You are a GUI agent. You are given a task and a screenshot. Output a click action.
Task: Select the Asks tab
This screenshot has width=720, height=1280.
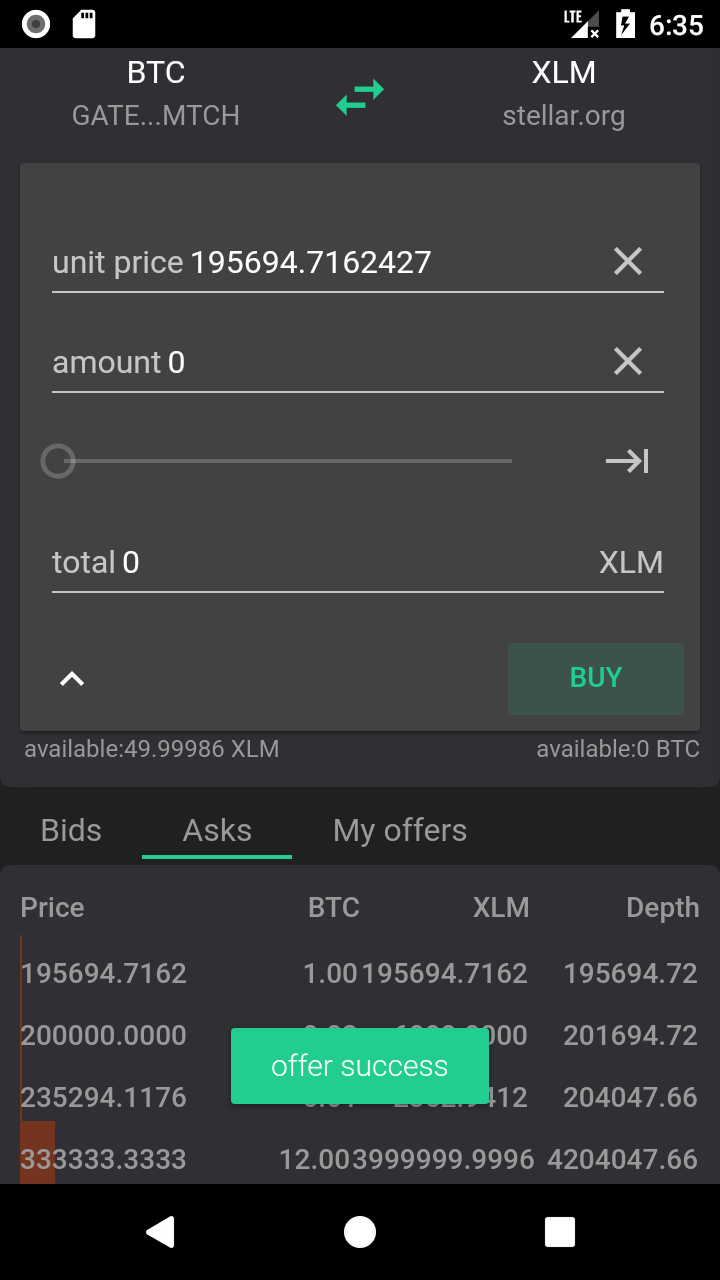pos(217,830)
